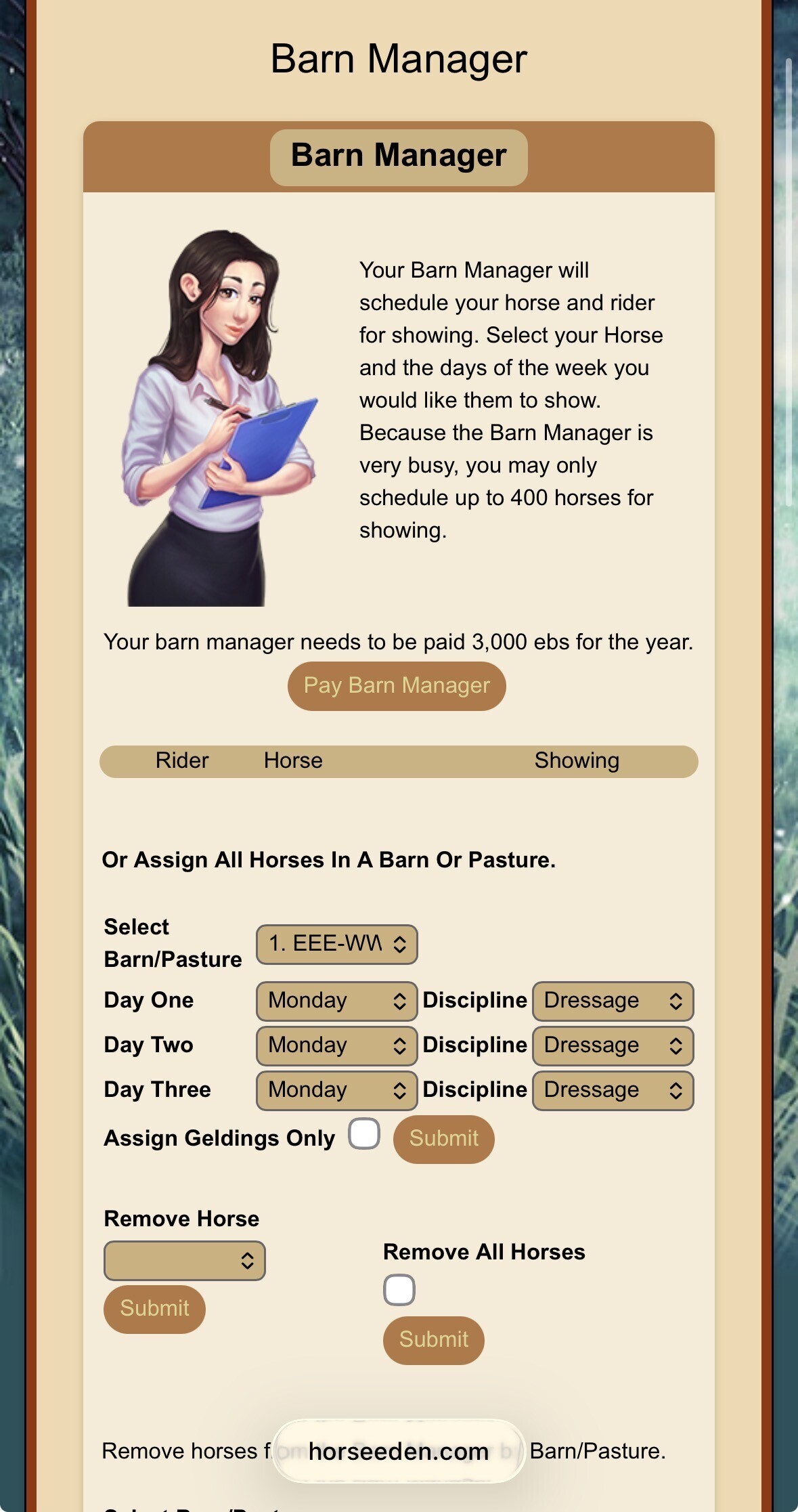The height and width of the screenshot is (1512, 798).
Task: Open the Day Three weekday dropdown
Action: tap(336, 1090)
